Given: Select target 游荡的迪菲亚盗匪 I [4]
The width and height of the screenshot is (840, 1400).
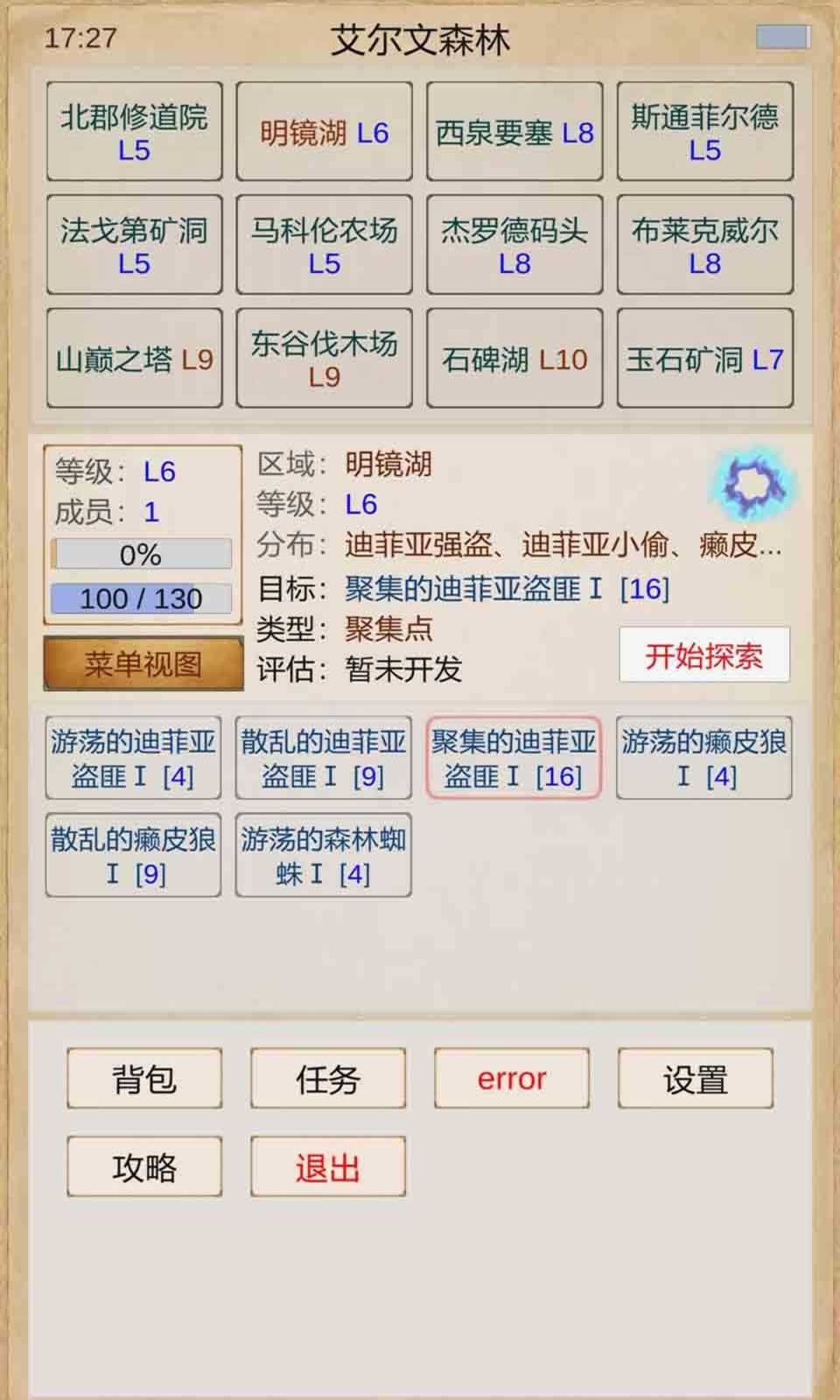Looking at the screenshot, I should click(133, 759).
